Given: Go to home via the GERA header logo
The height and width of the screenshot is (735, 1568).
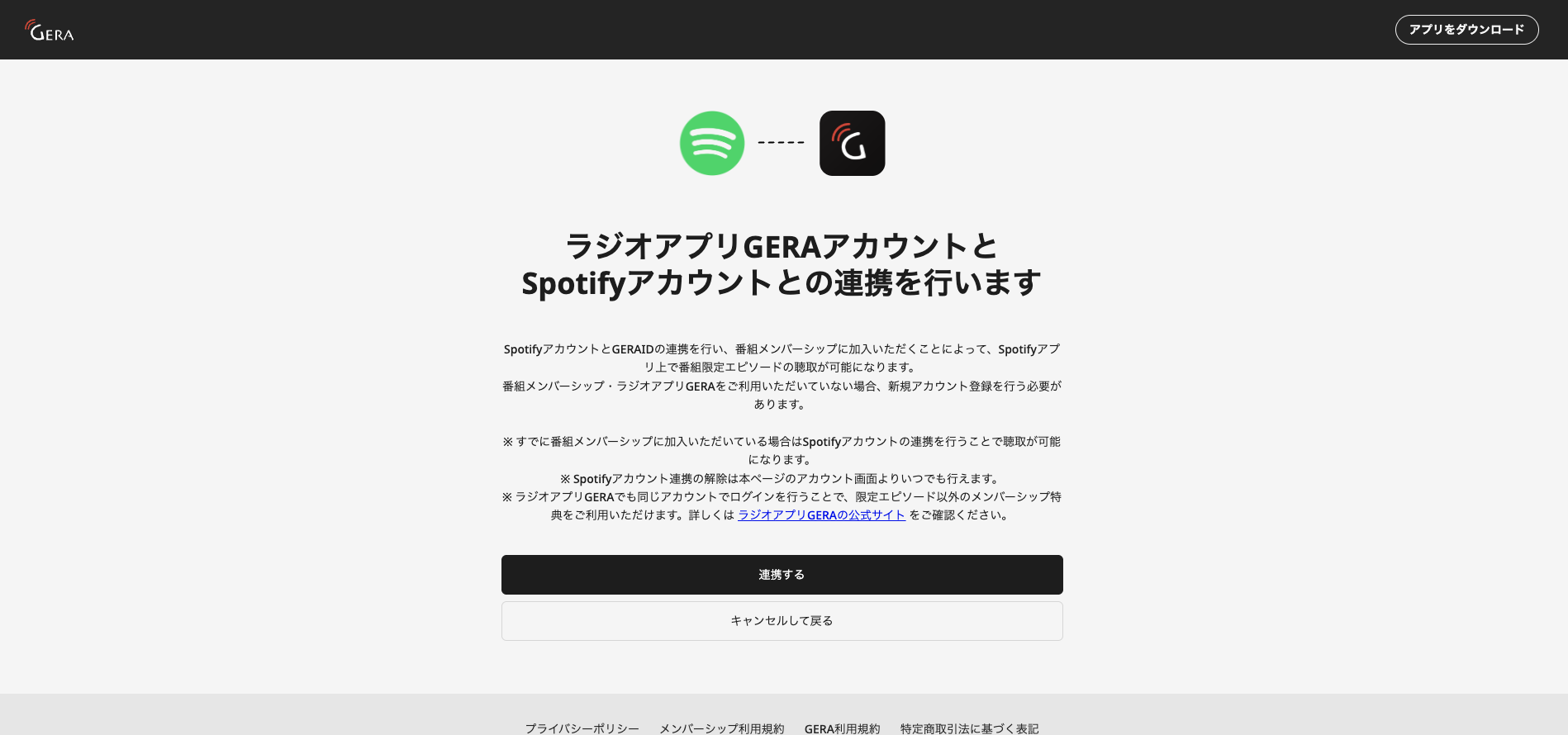Looking at the screenshot, I should pyautogui.click(x=50, y=31).
